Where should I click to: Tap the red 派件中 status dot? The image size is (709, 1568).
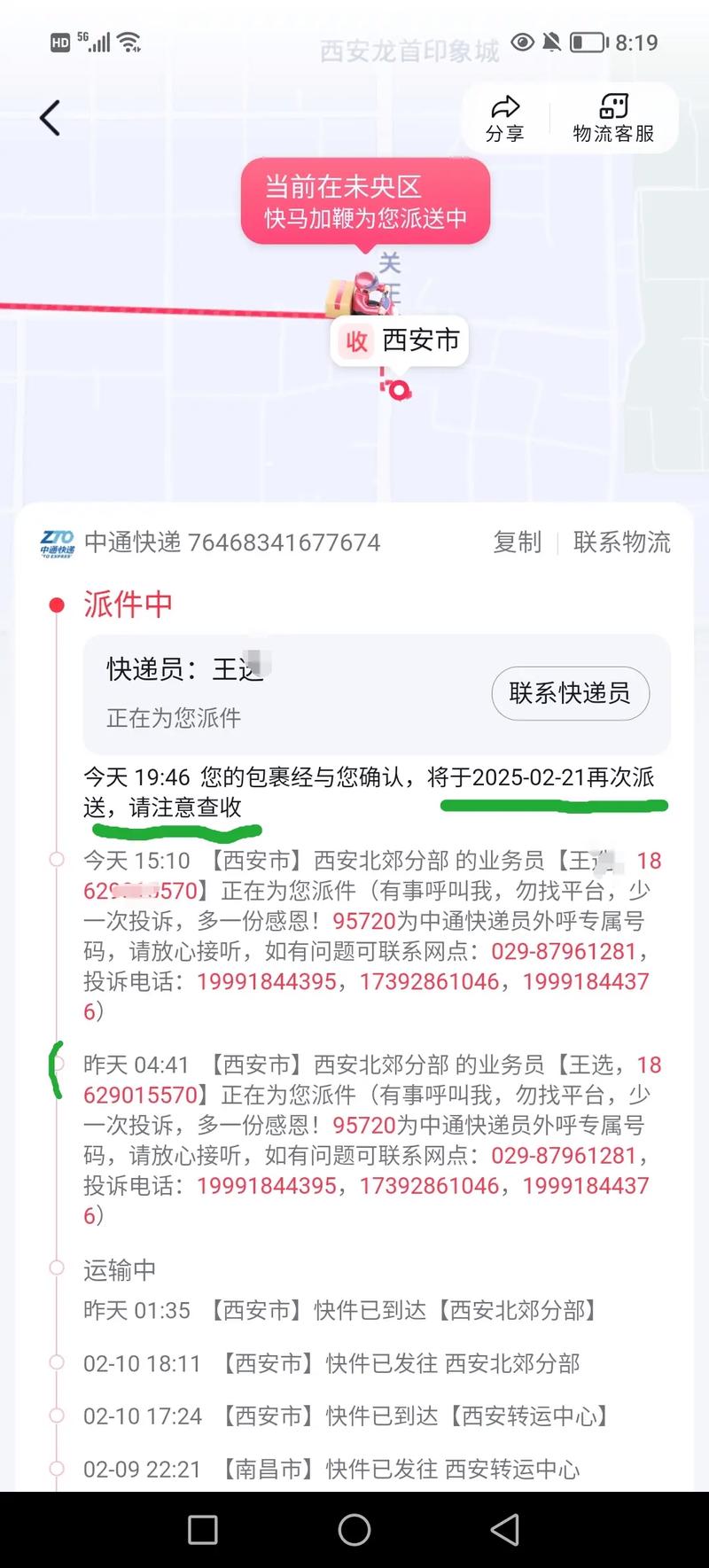pos(57,605)
